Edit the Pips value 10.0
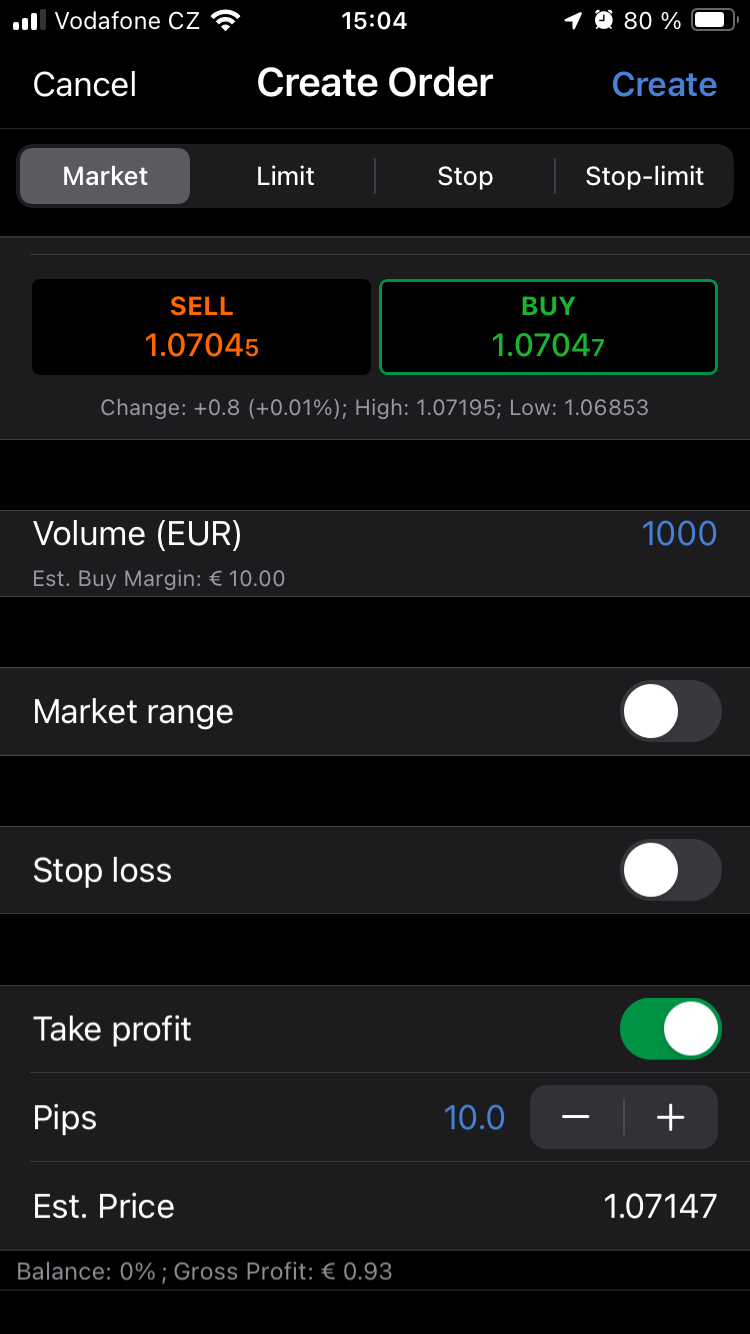The height and width of the screenshot is (1334, 750). pos(474,1117)
